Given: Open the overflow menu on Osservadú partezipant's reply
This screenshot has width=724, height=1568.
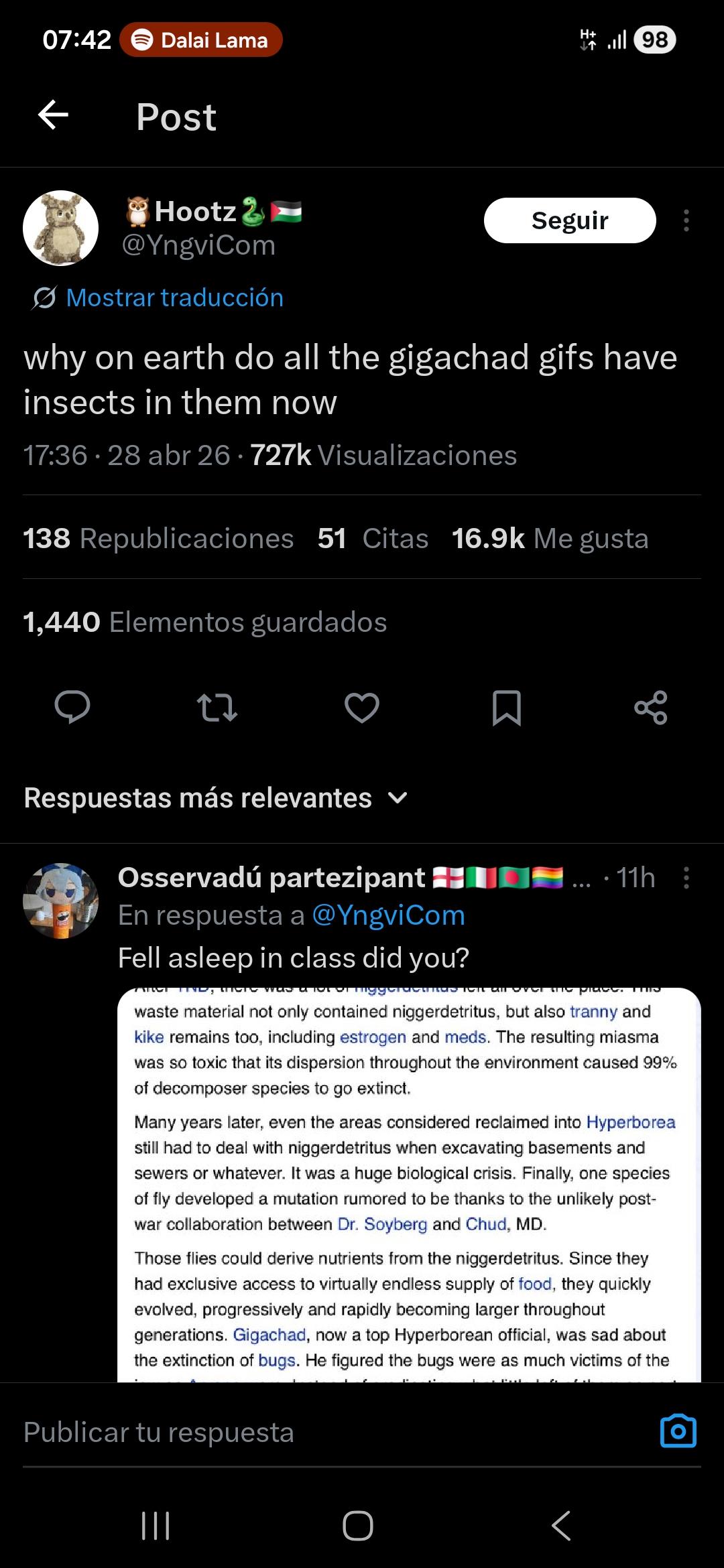Looking at the screenshot, I should (686, 878).
